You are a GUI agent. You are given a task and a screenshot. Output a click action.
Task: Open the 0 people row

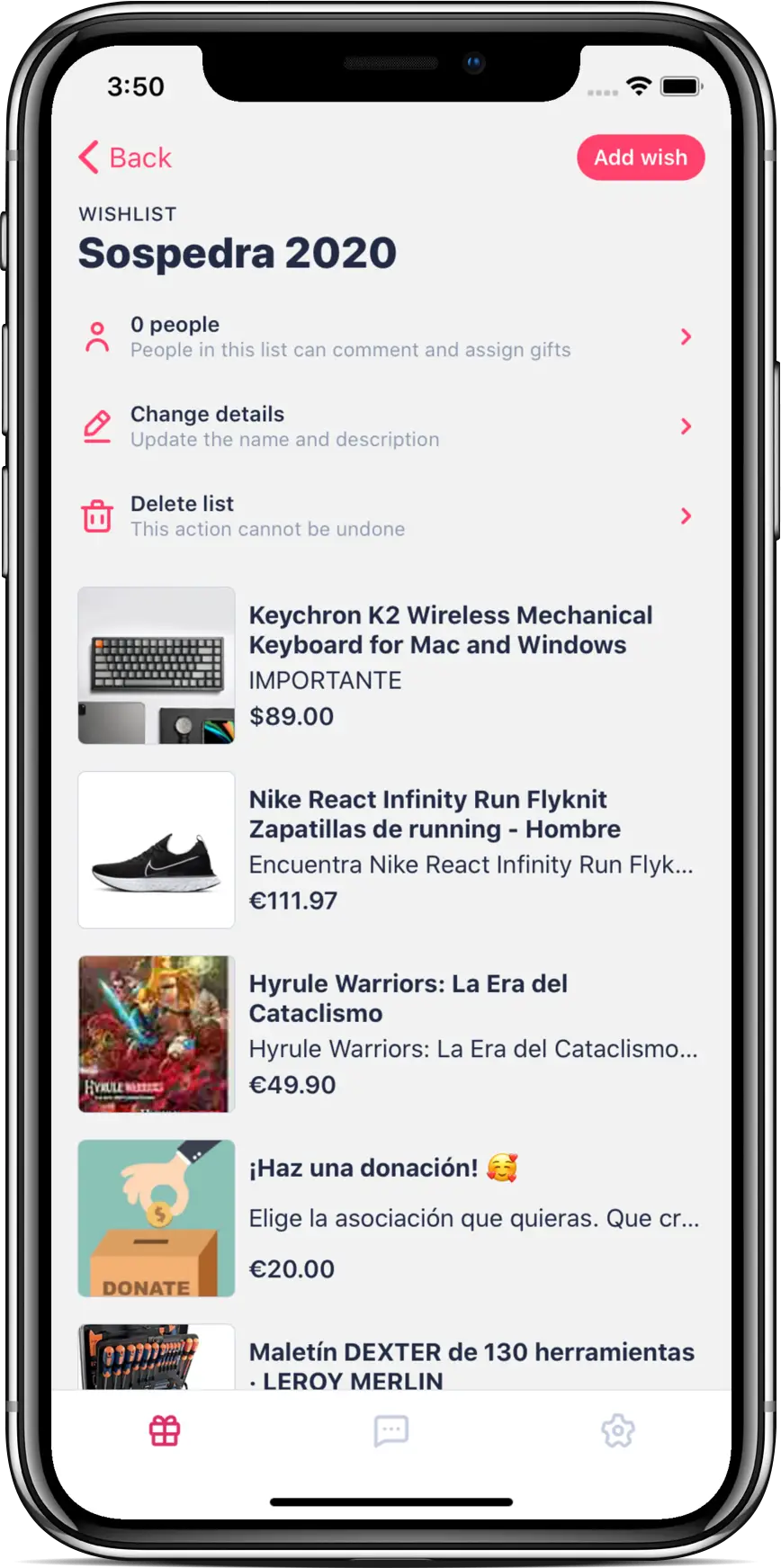tap(389, 336)
